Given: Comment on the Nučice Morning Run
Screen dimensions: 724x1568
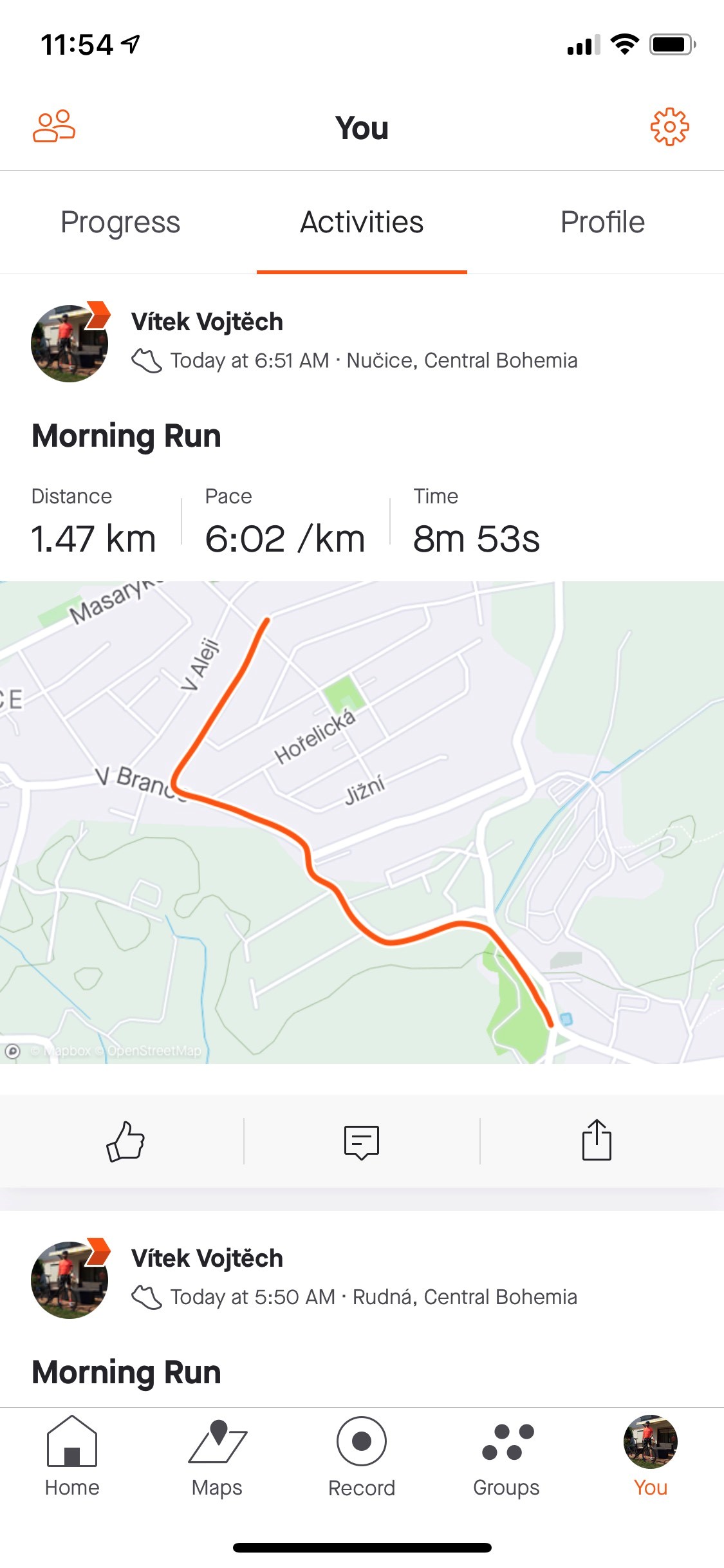Looking at the screenshot, I should pos(362,1142).
